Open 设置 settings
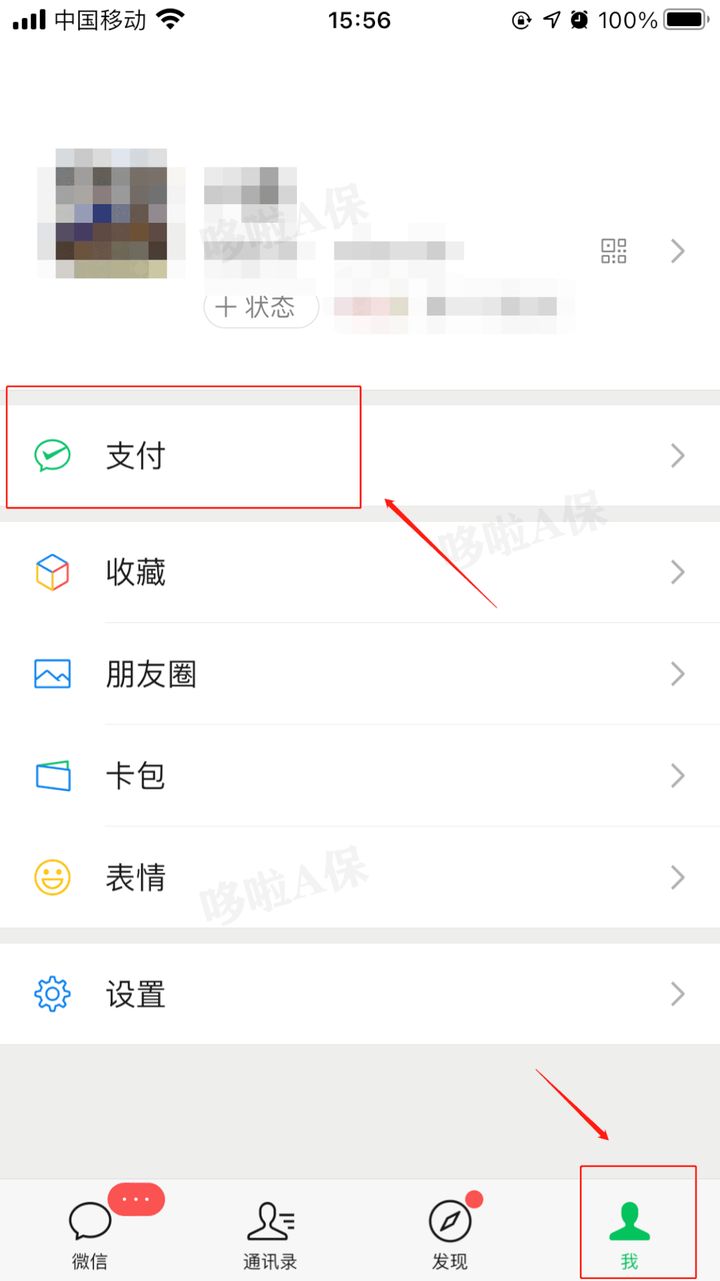The height and width of the screenshot is (1281, 720). pyautogui.click(x=360, y=994)
